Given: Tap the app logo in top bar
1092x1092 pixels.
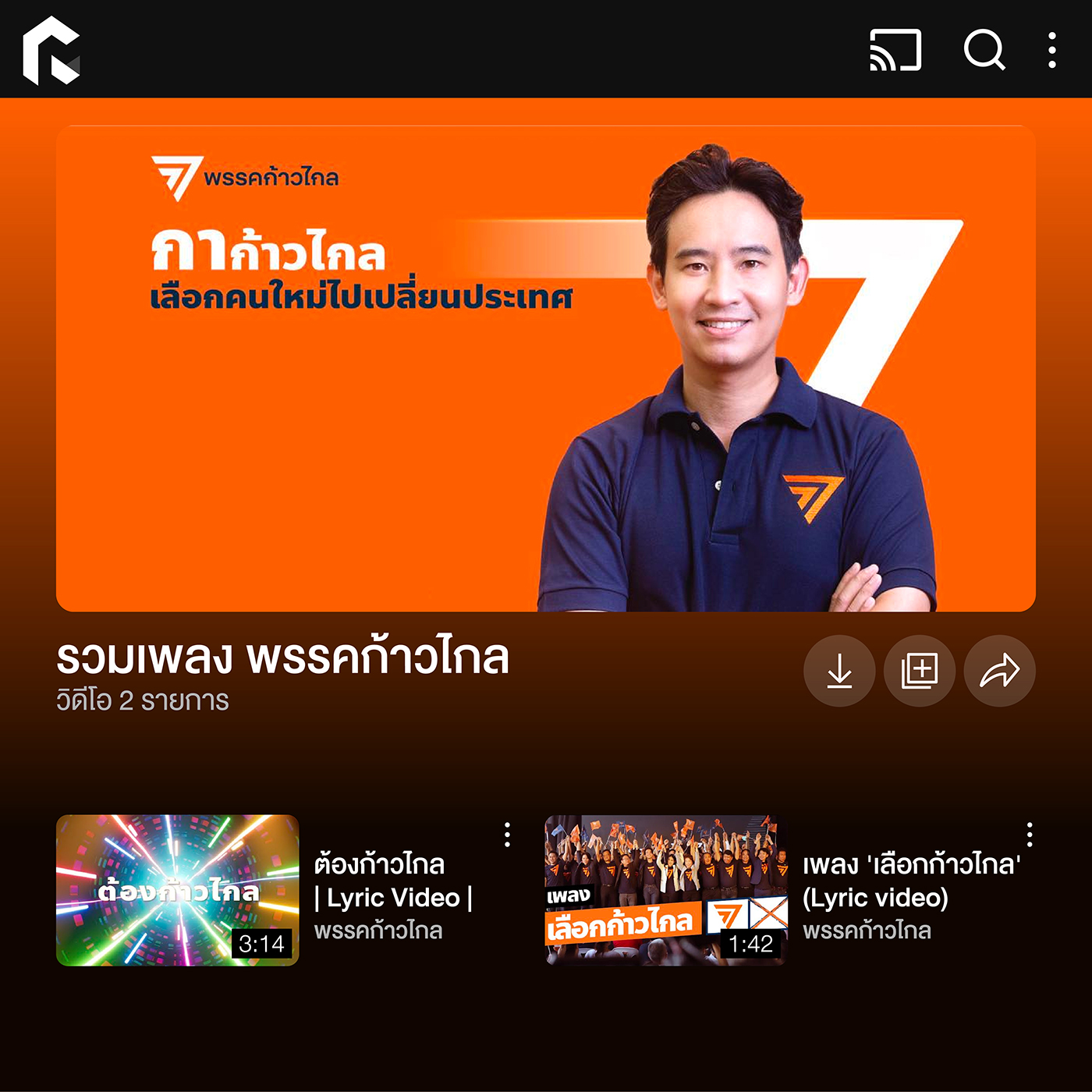Looking at the screenshot, I should pos(51,51).
